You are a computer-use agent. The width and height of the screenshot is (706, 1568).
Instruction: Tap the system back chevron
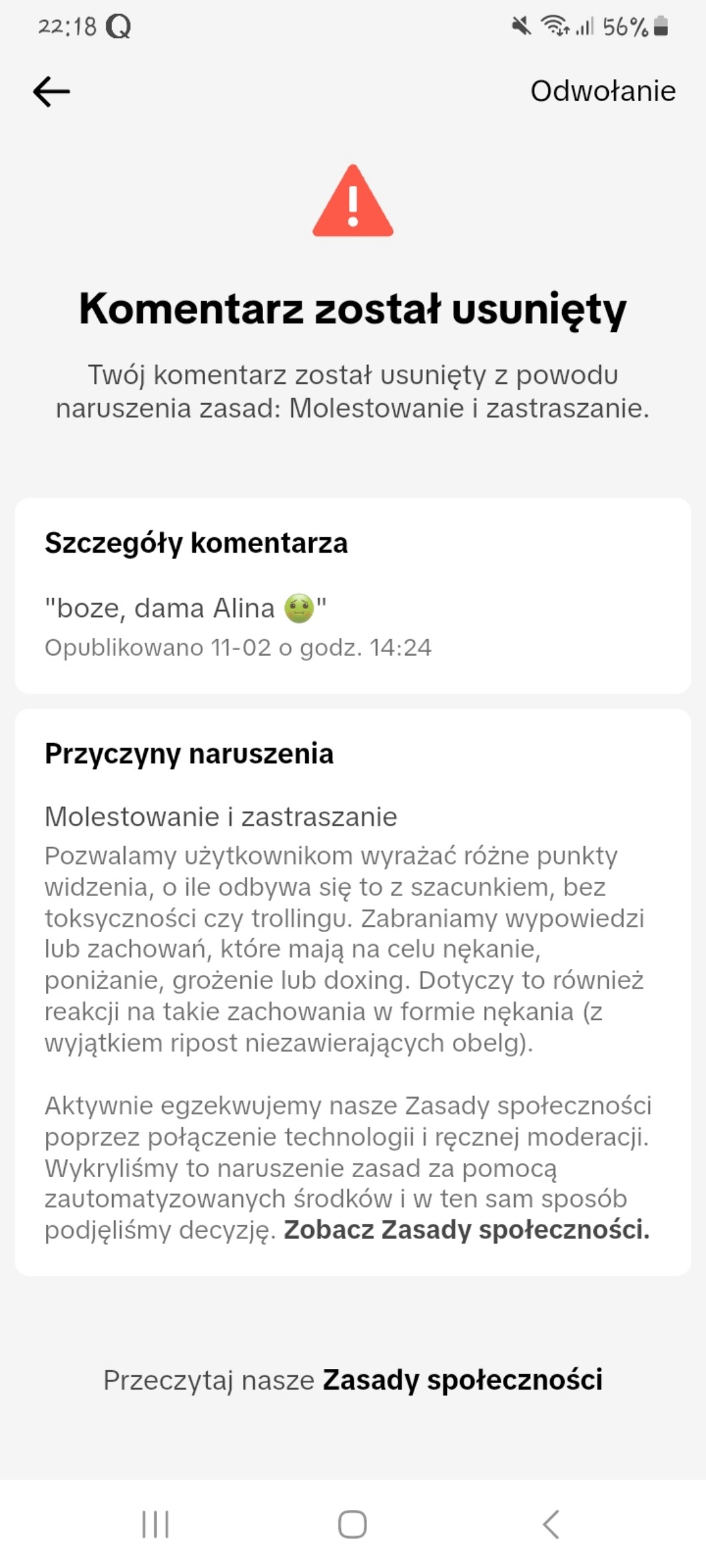(551, 1523)
